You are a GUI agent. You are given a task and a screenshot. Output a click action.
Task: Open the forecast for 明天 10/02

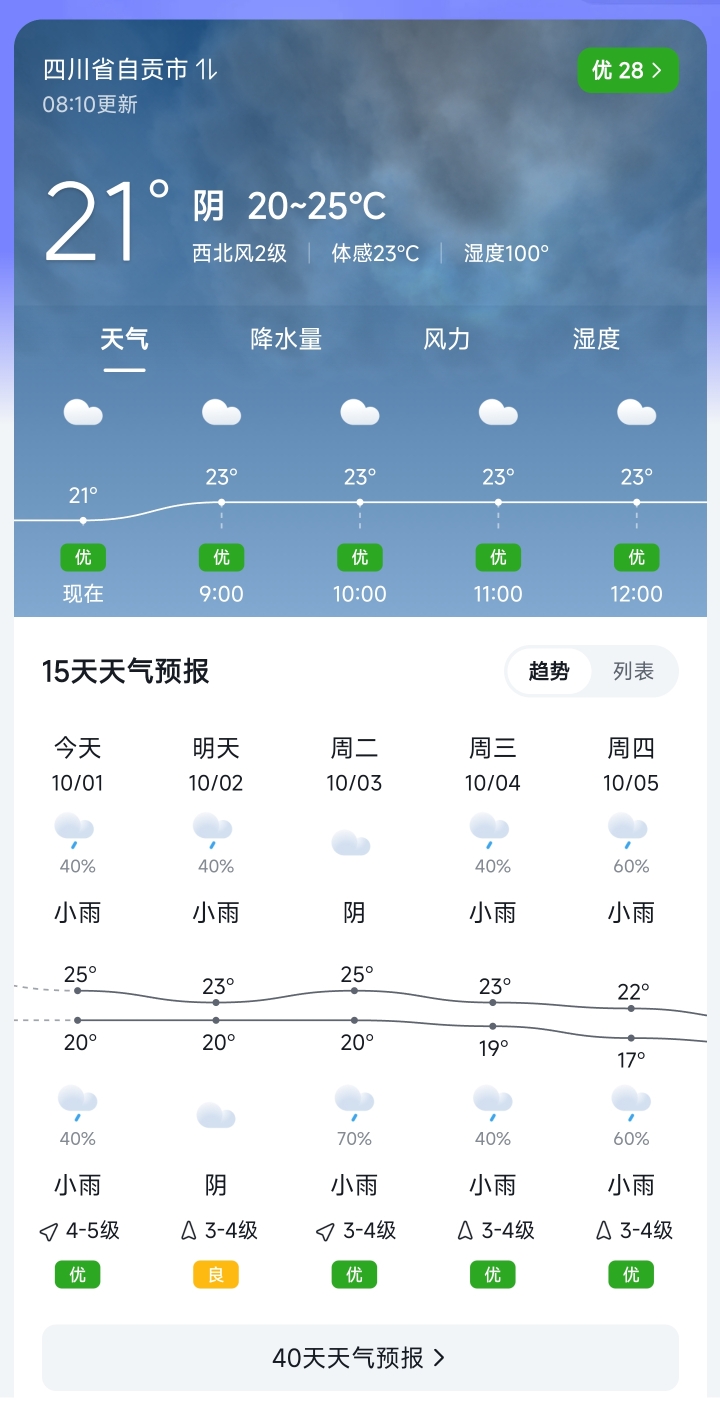pos(216,765)
